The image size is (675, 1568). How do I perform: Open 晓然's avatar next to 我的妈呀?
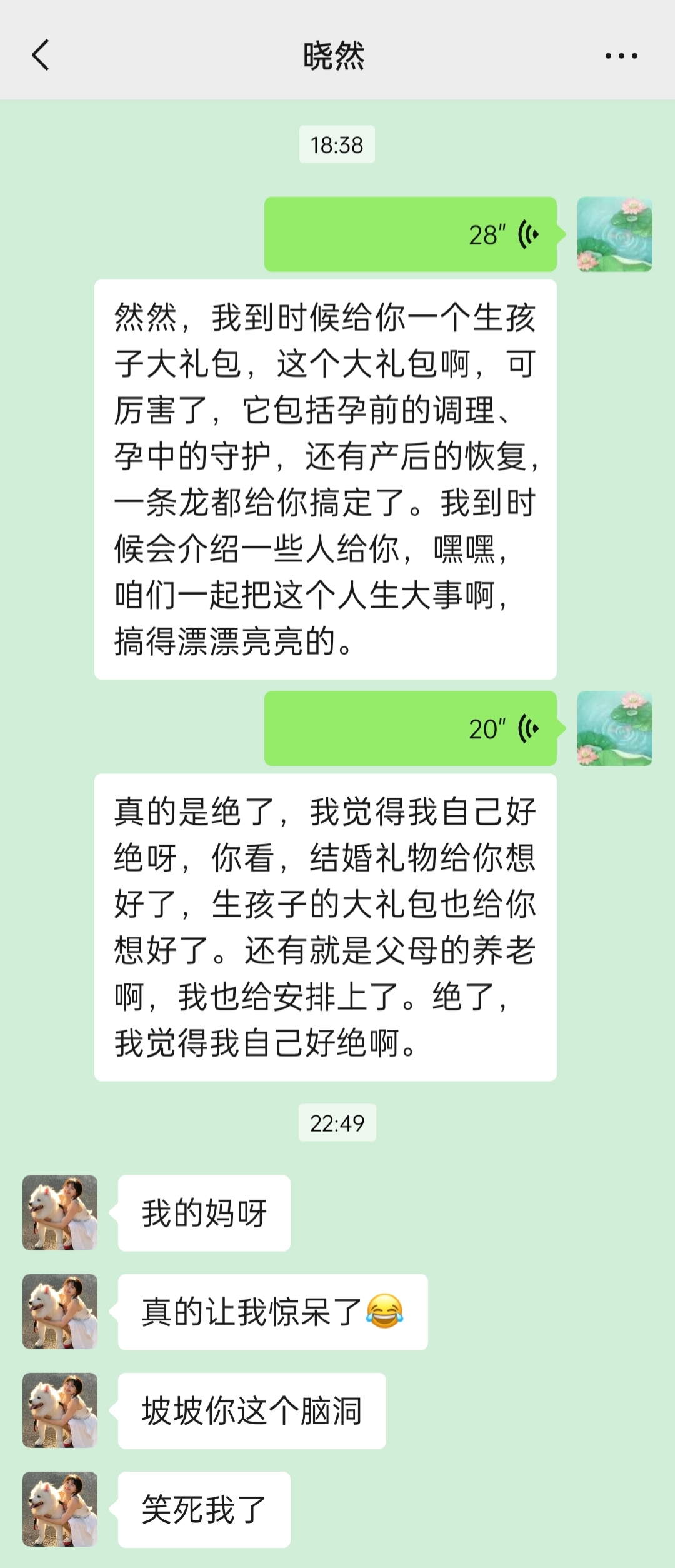[x=60, y=1212]
